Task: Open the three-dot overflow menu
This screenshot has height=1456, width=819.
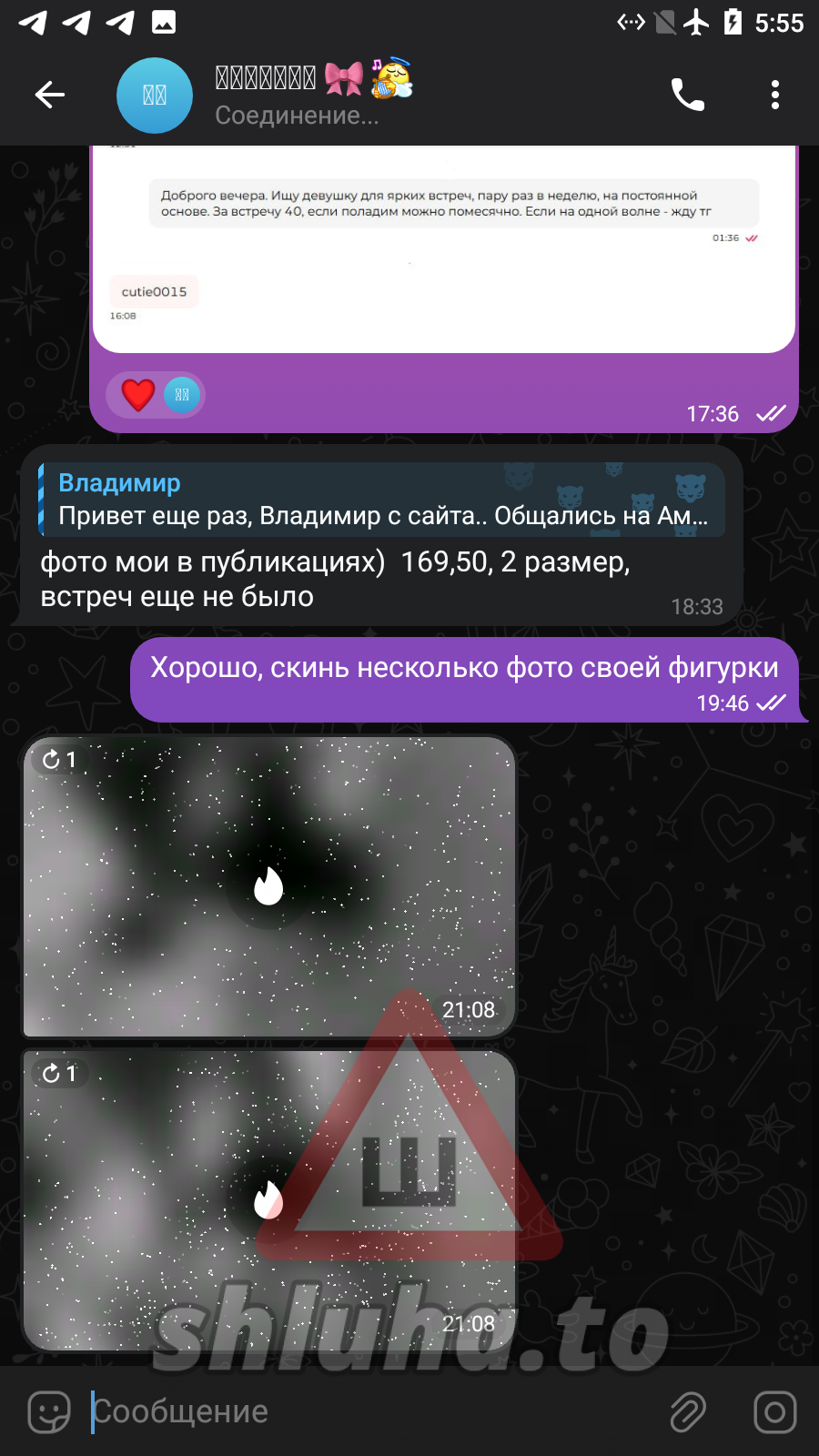Action: coord(774,95)
